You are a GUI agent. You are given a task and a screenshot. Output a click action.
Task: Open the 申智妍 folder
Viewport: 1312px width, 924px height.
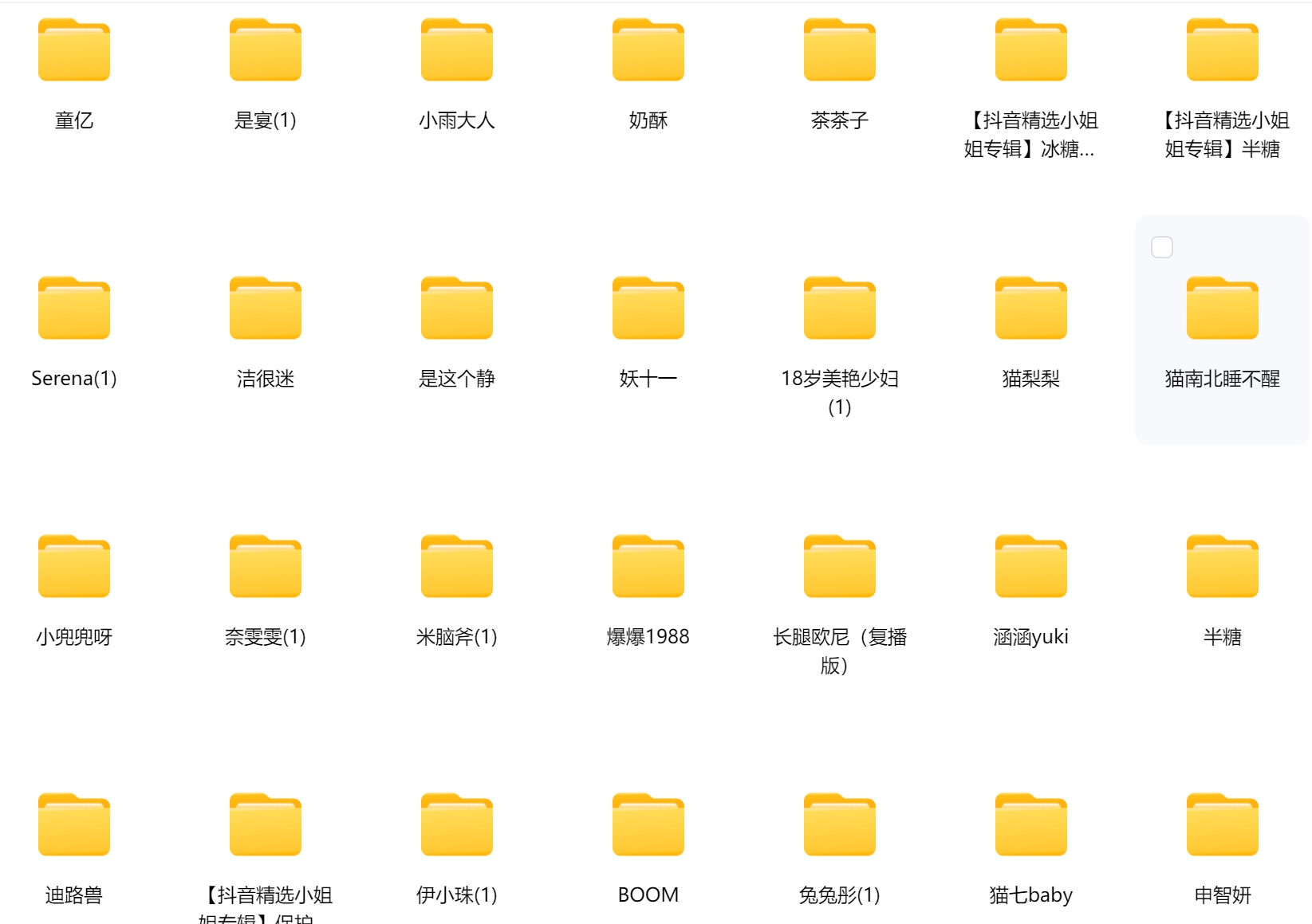pyautogui.click(x=1223, y=825)
